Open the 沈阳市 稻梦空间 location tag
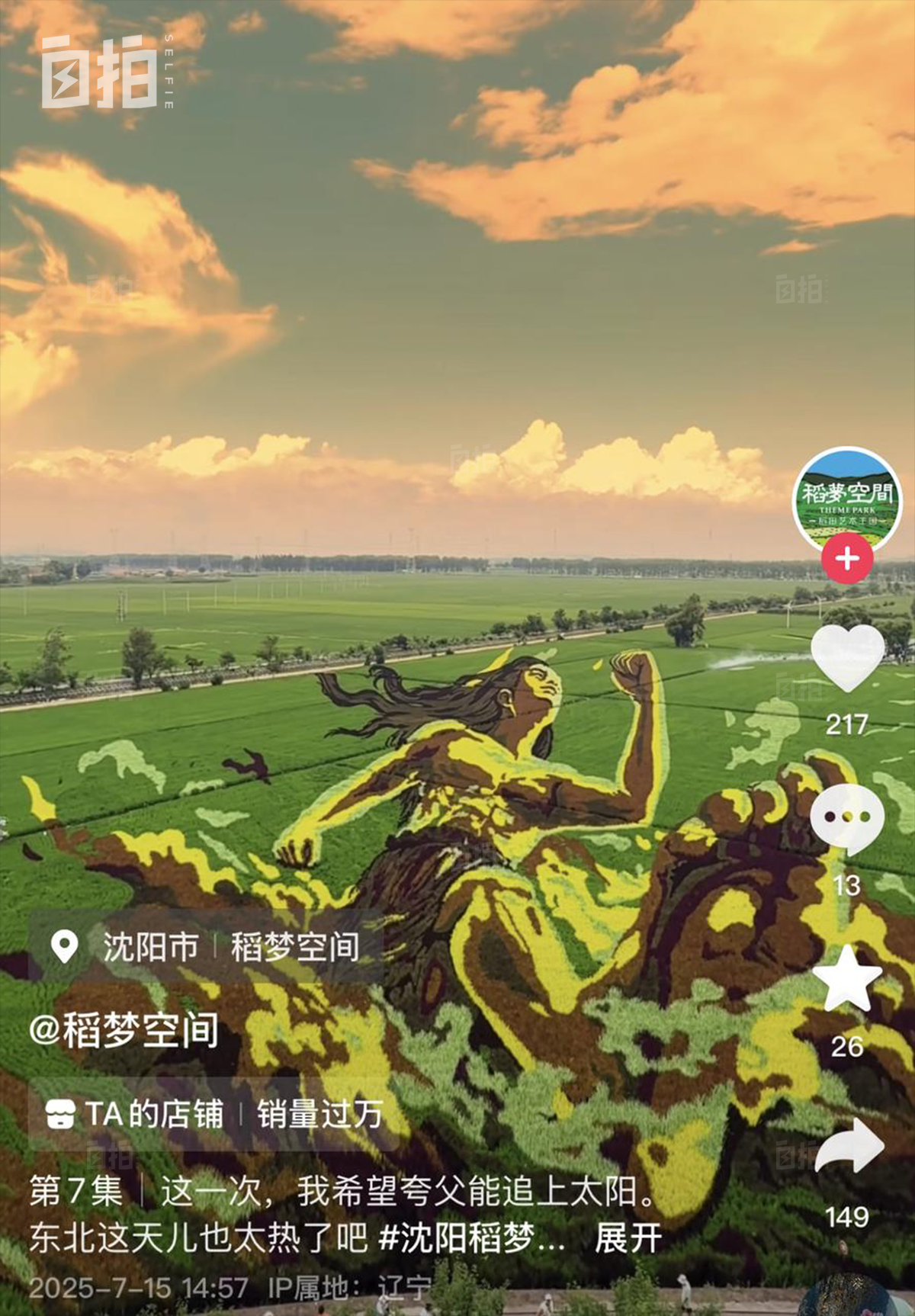 pos(206,947)
